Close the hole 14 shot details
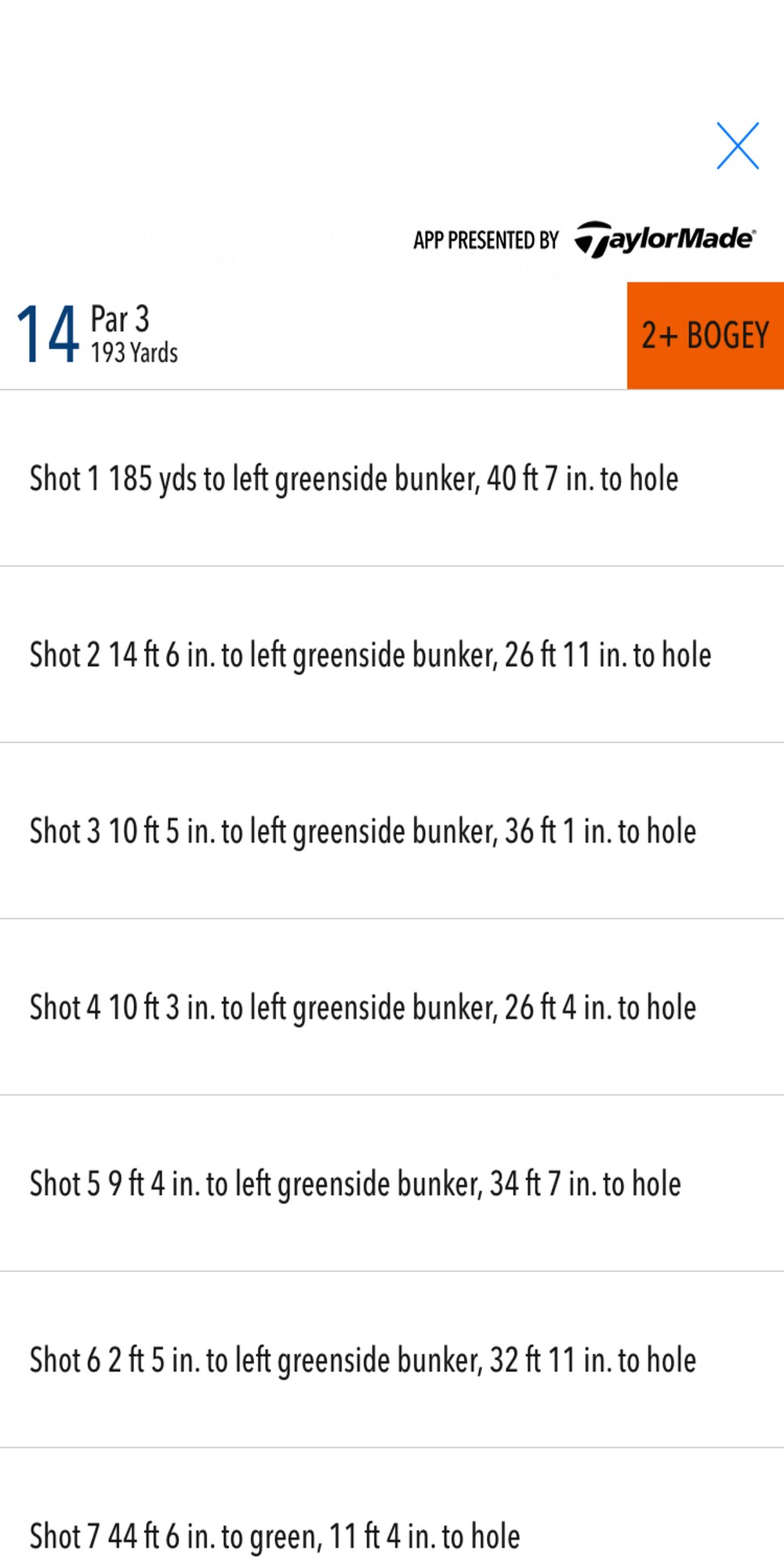The image size is (784, 1568). pos(738,146)
